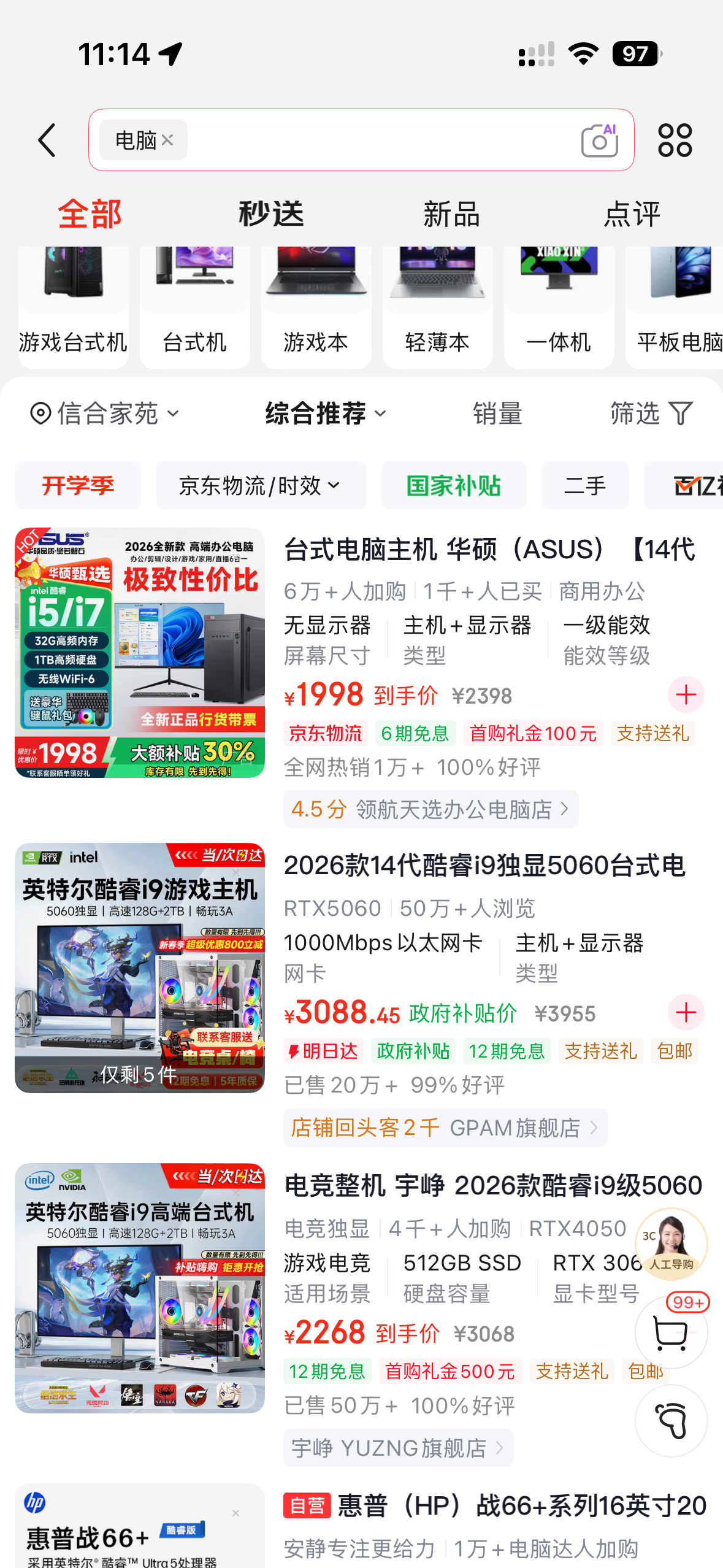Open the shopping cart with 99+ badge
The image size is (723, 1568).
point(671,1332)
